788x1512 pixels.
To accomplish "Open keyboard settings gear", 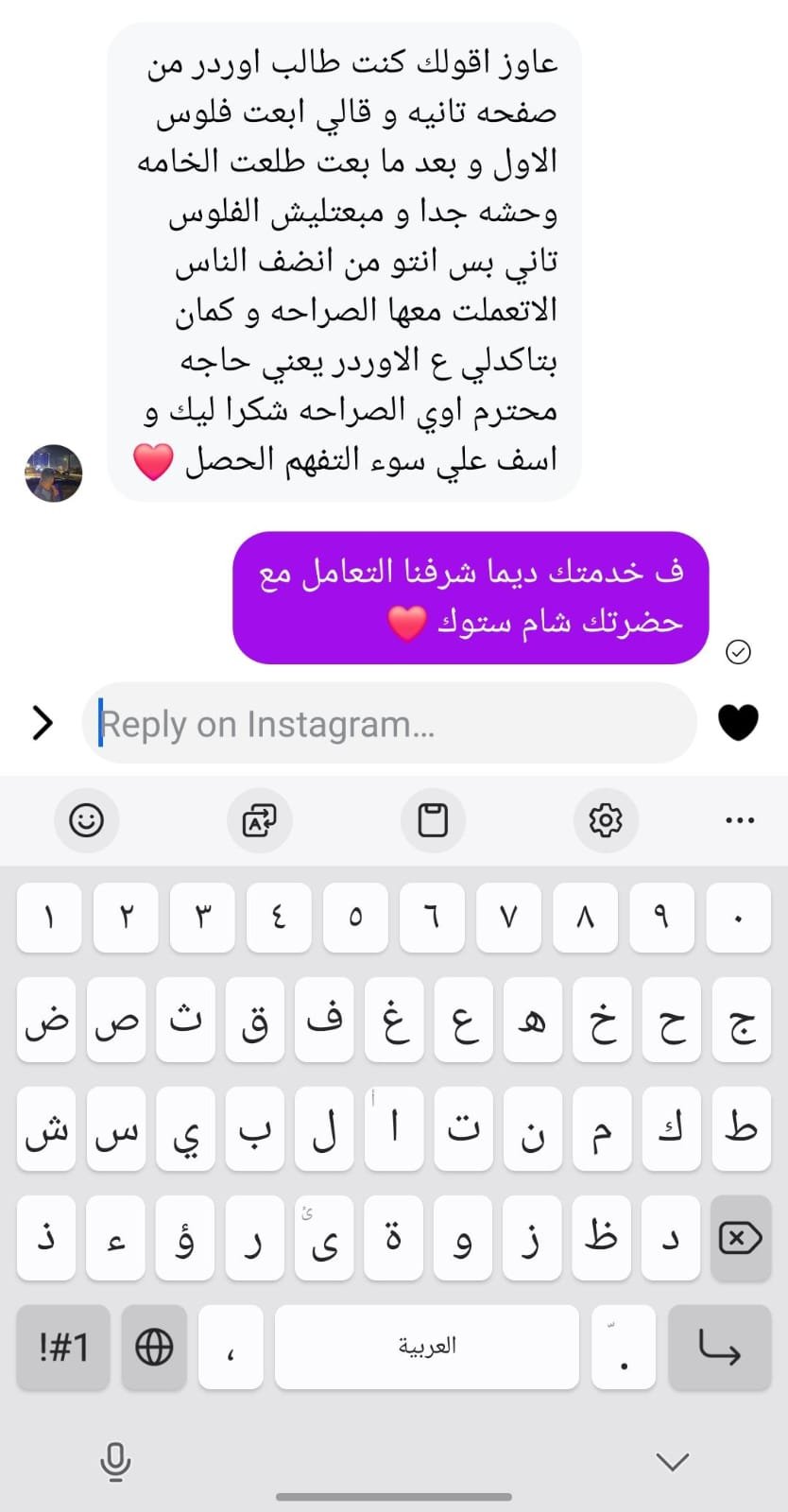I will tap(606, 819).
